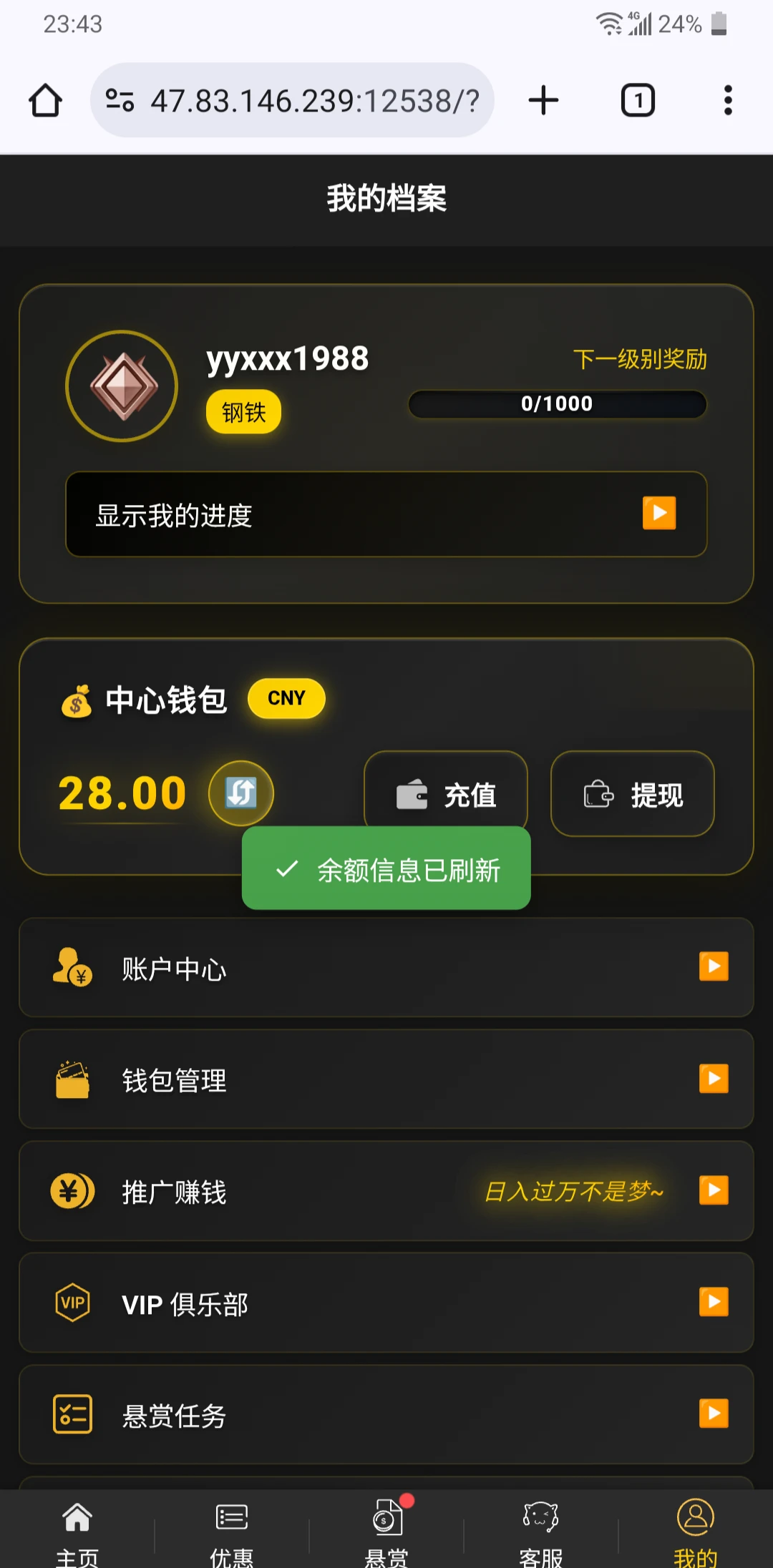Go to the browser home page
773x1568 pixels.
(45, 100)
